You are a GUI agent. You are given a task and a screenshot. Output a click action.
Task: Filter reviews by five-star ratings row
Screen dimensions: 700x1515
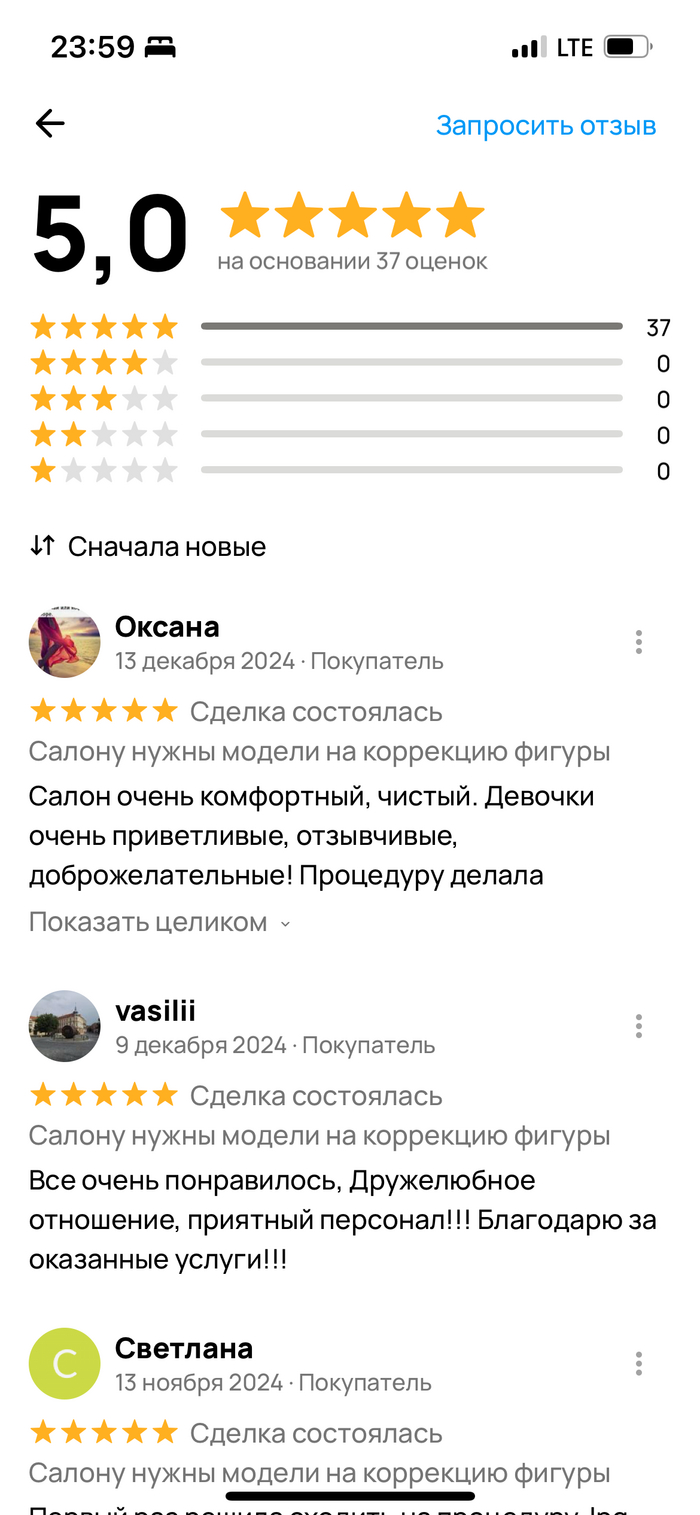[x=350, y=327]
